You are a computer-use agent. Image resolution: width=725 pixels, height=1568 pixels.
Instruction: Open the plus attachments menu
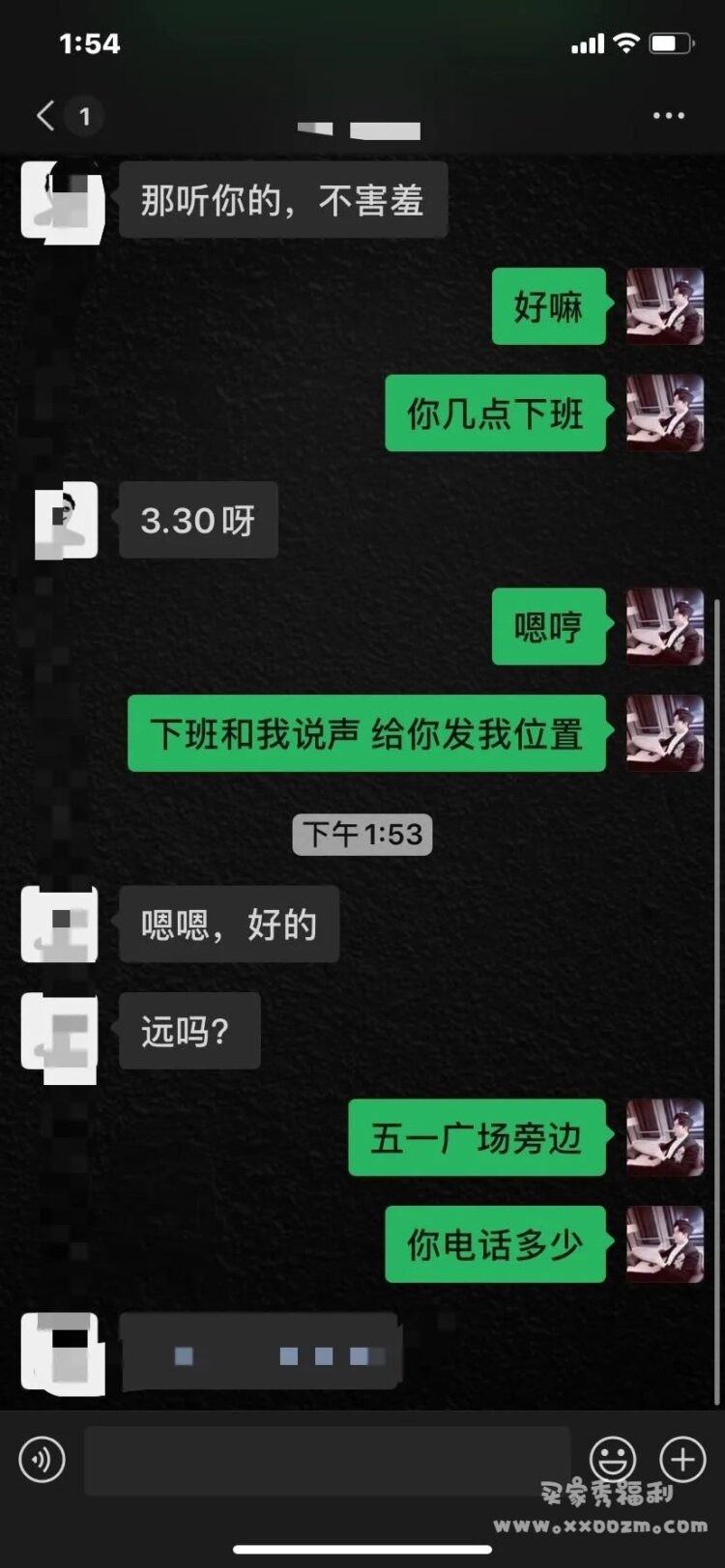(x=682, y=1459)
